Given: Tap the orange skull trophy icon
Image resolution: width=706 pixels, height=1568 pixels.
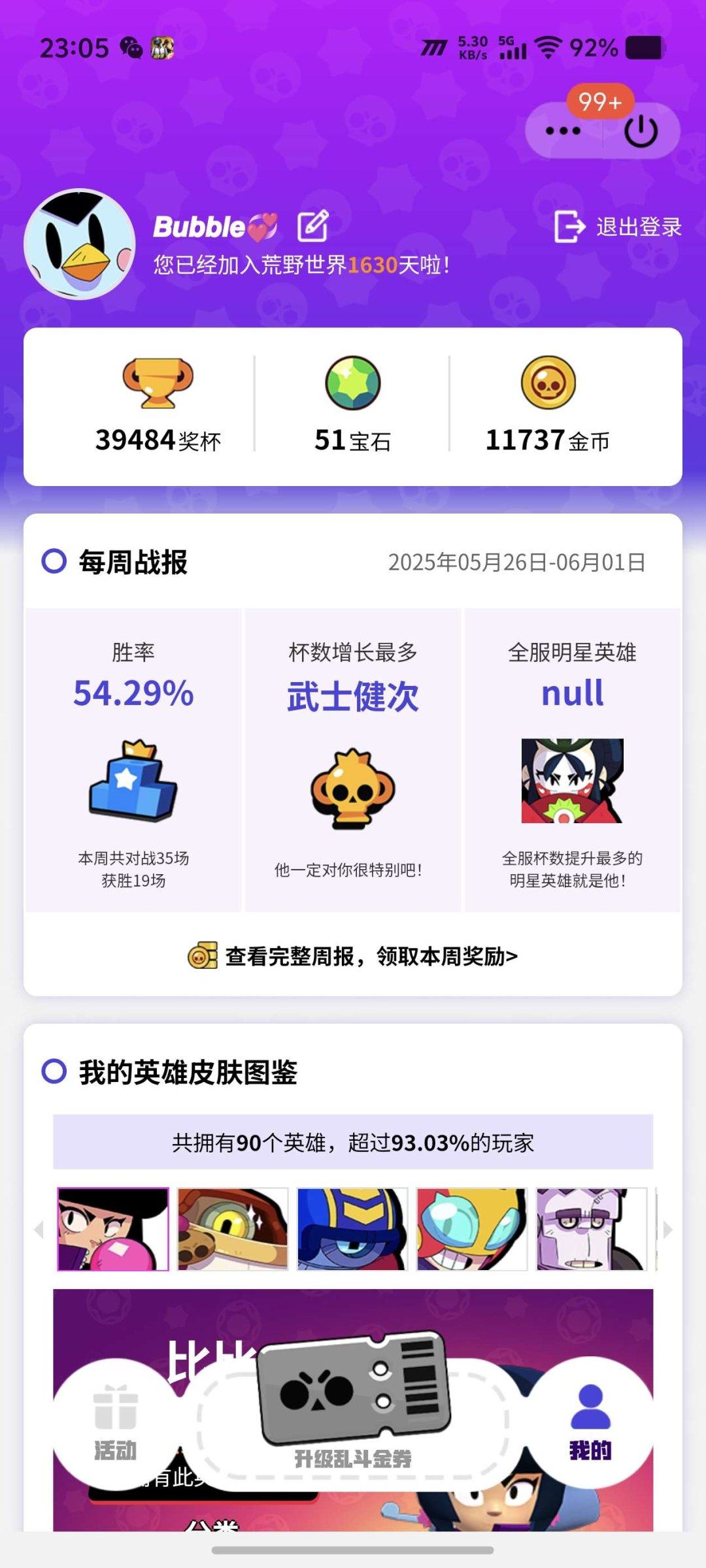Looking at the screenshot, I should pyautogui.click(x=352, y=792).
